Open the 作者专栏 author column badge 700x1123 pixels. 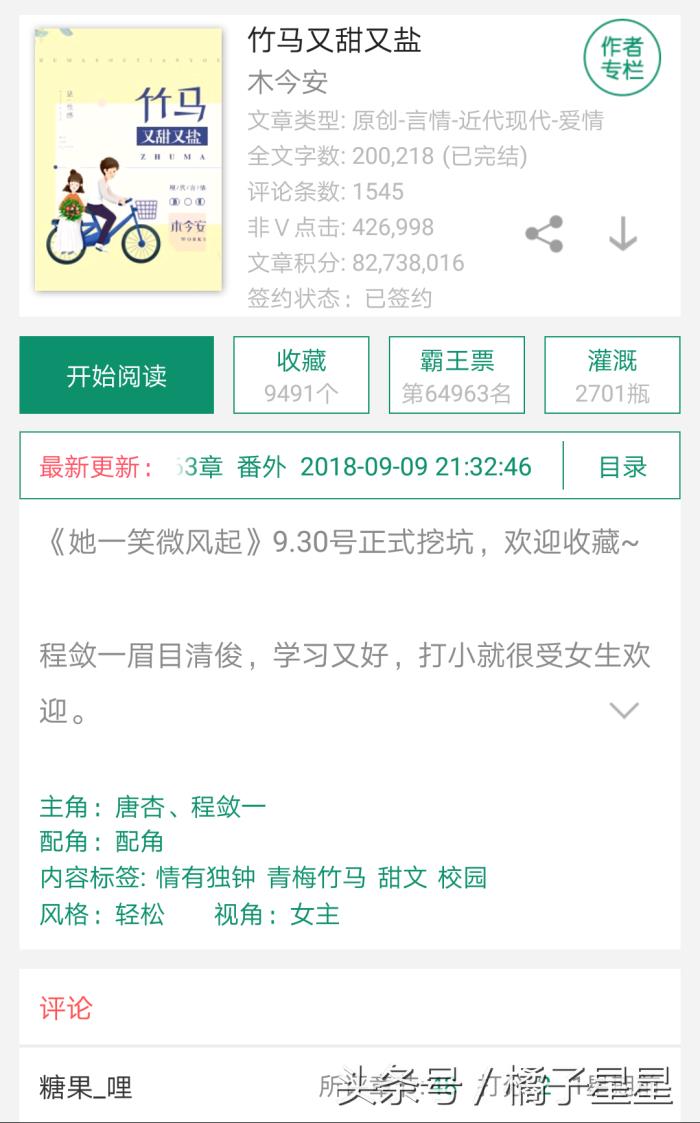click(622, 58)
